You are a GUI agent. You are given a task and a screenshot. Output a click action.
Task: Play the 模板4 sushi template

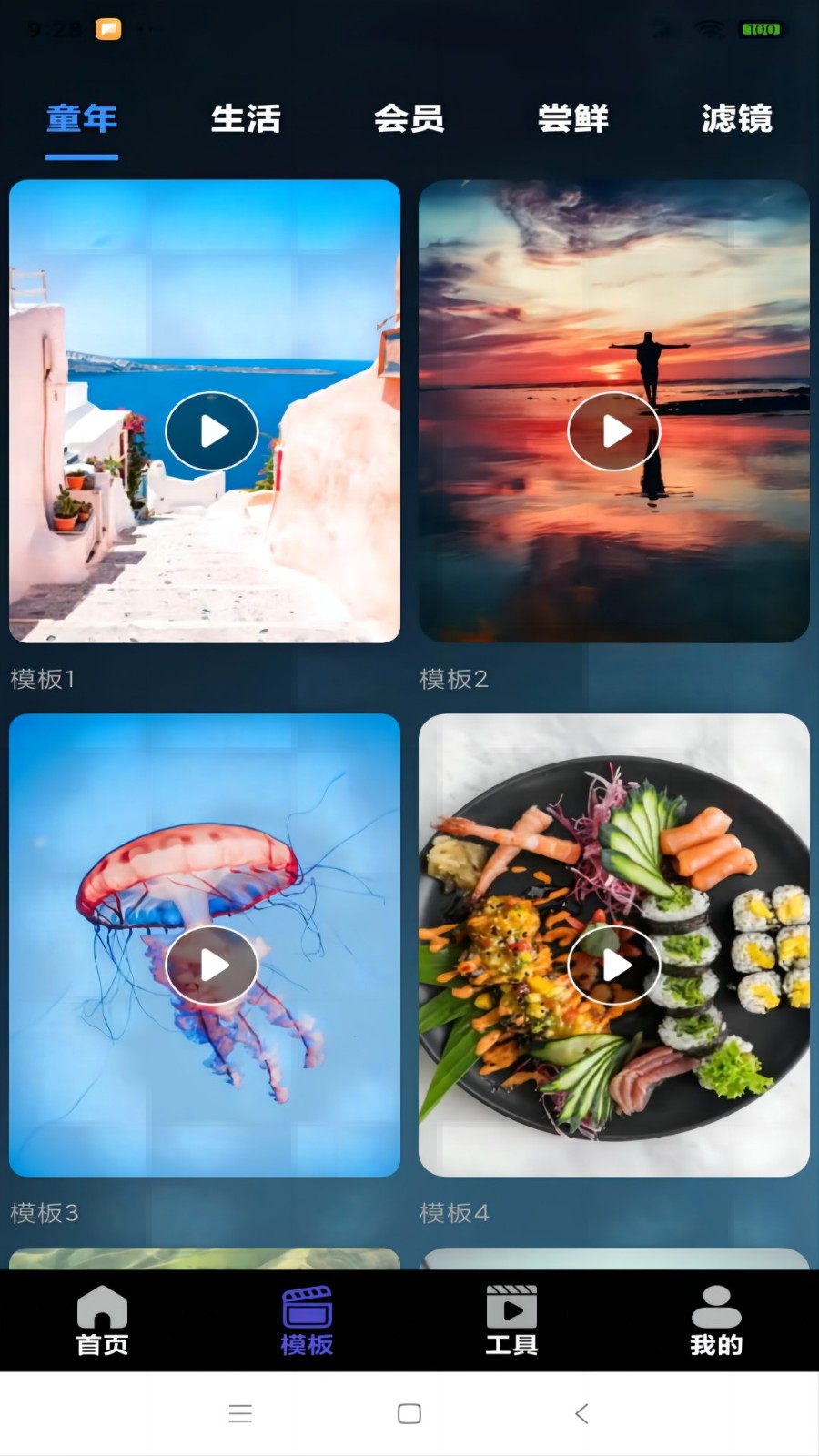click(x=614, y=966)
